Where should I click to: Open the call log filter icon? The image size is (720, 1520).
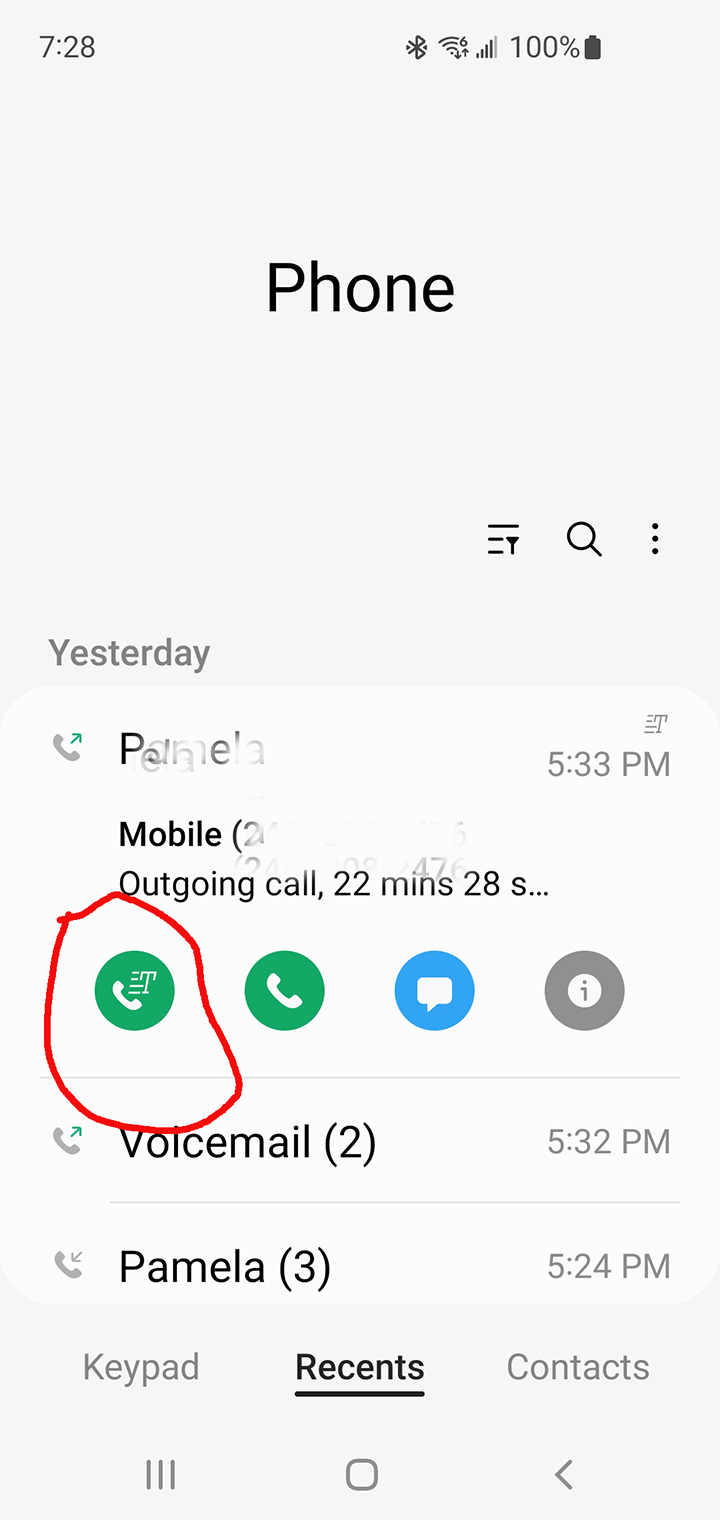coord(503,540)
